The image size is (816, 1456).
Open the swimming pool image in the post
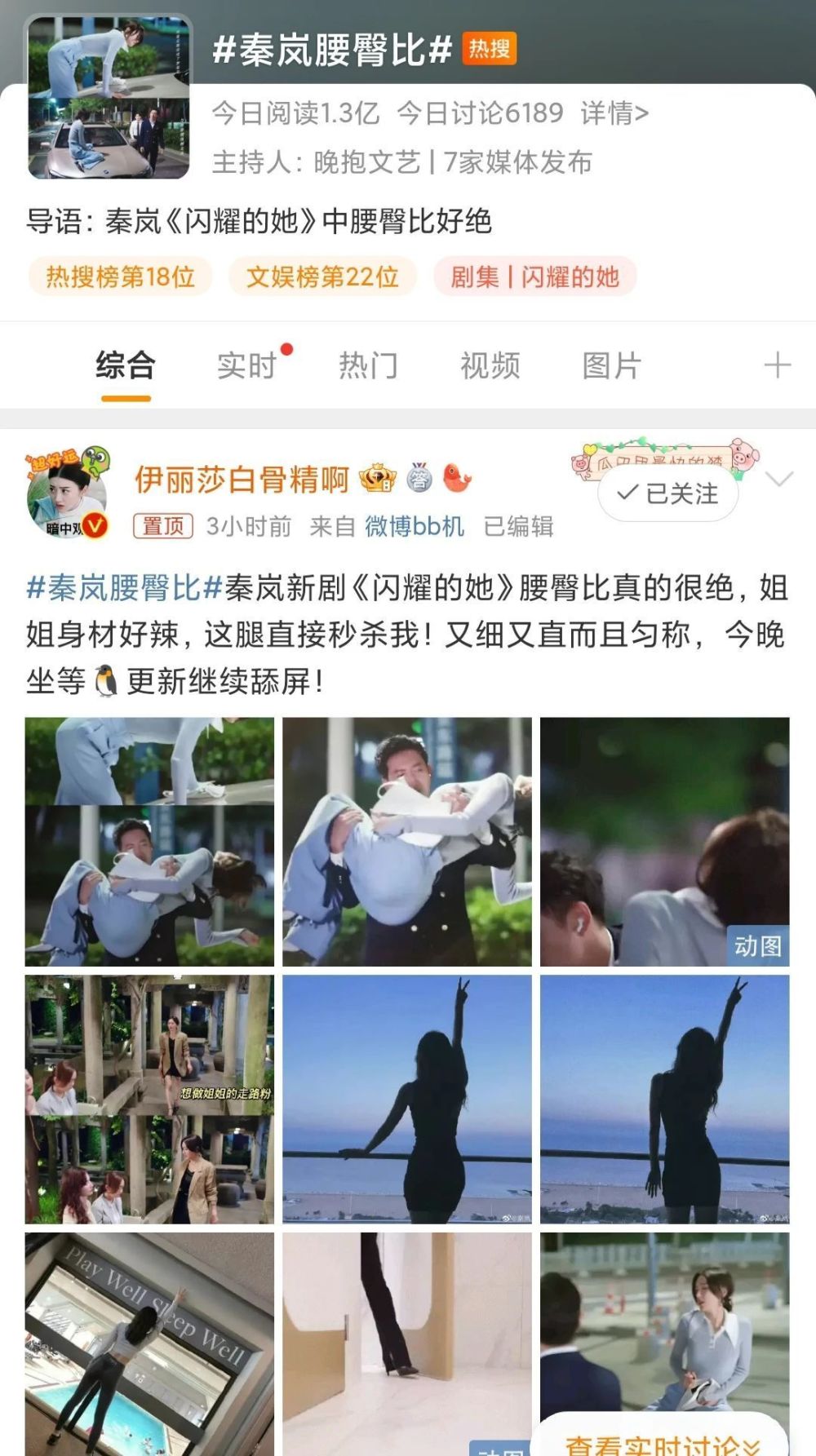tap(149, 1343)
